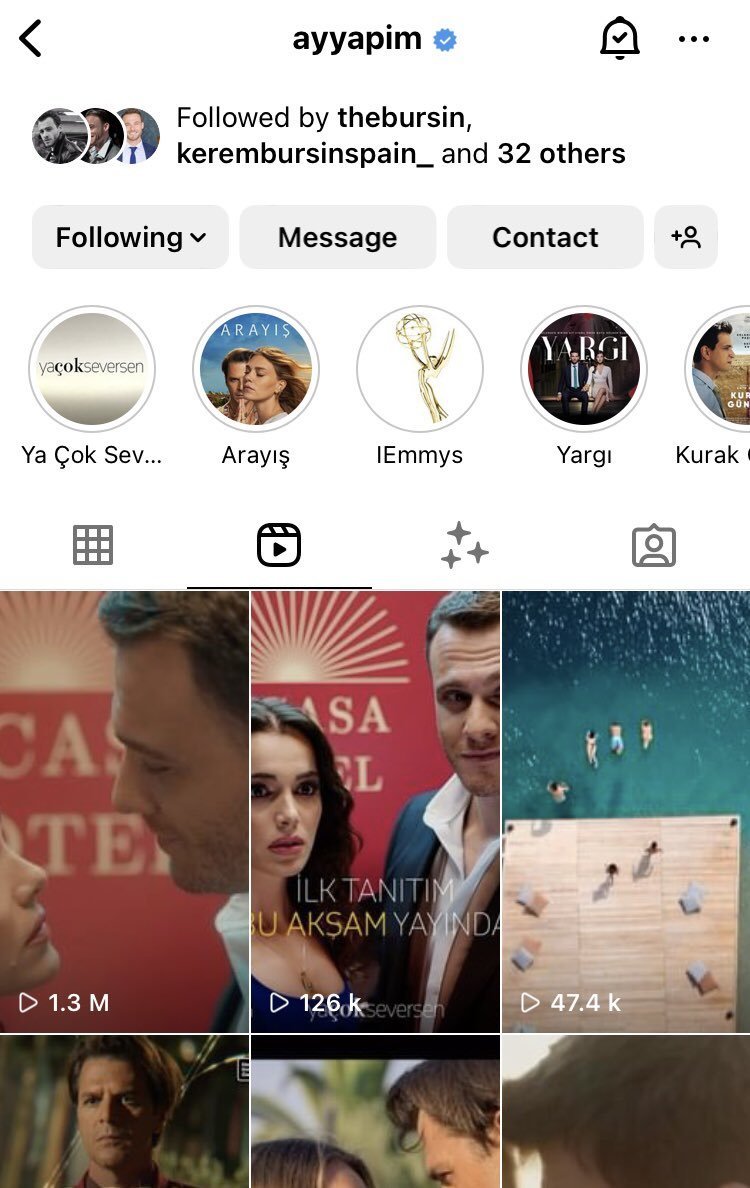
Task: Switch to the tagged photos tab
Action: 654,546
